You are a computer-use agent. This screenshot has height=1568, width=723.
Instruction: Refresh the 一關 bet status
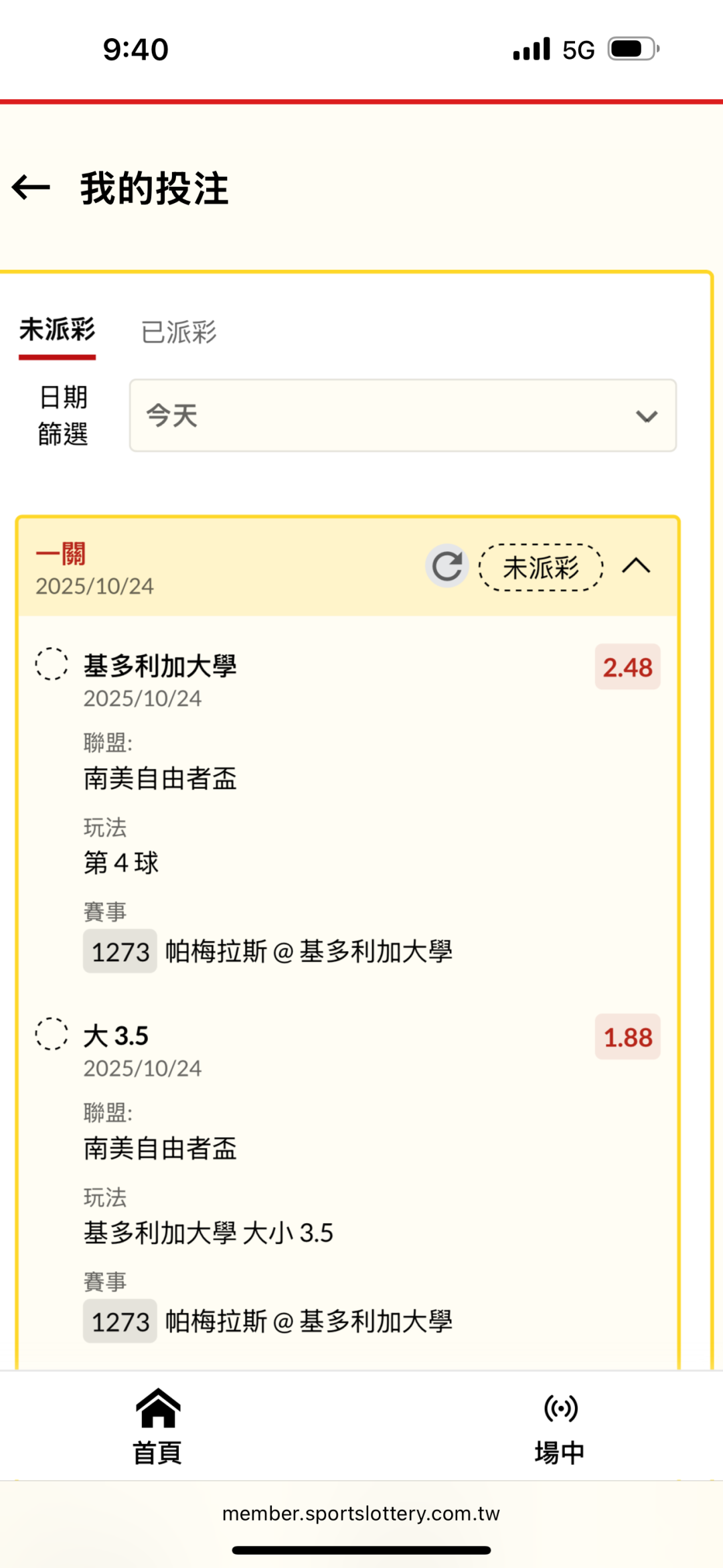(x=447, y=567)
